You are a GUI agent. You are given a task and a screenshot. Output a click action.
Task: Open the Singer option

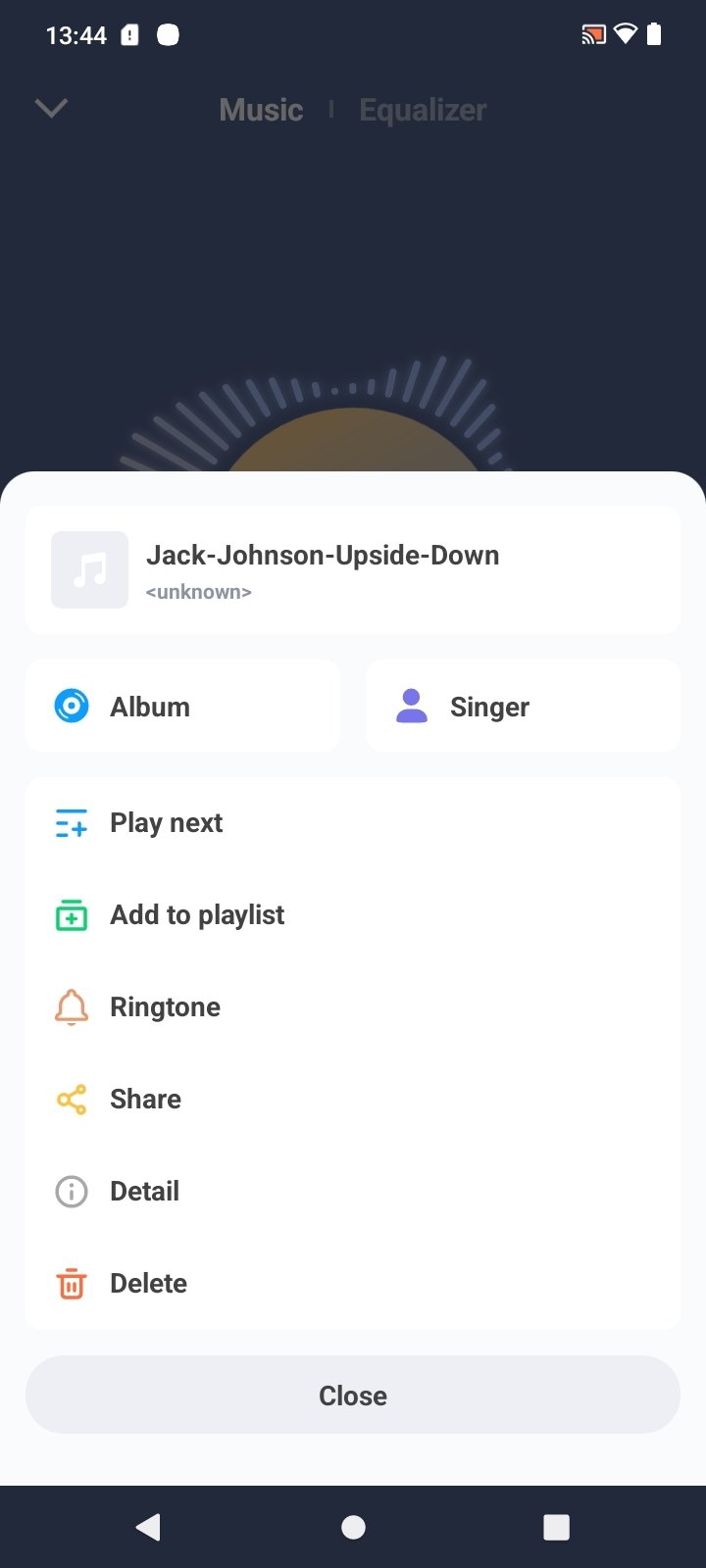pos(523,707)
